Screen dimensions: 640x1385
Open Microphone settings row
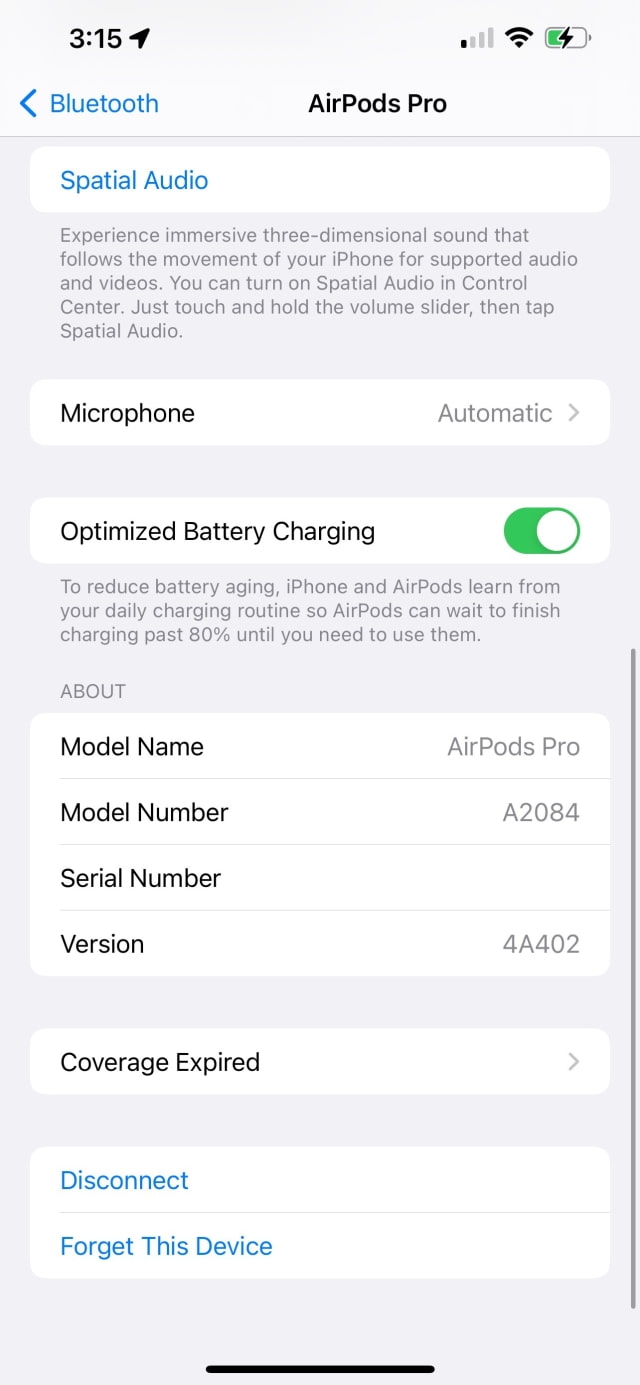pyautogui.click(x=320, y=413)
